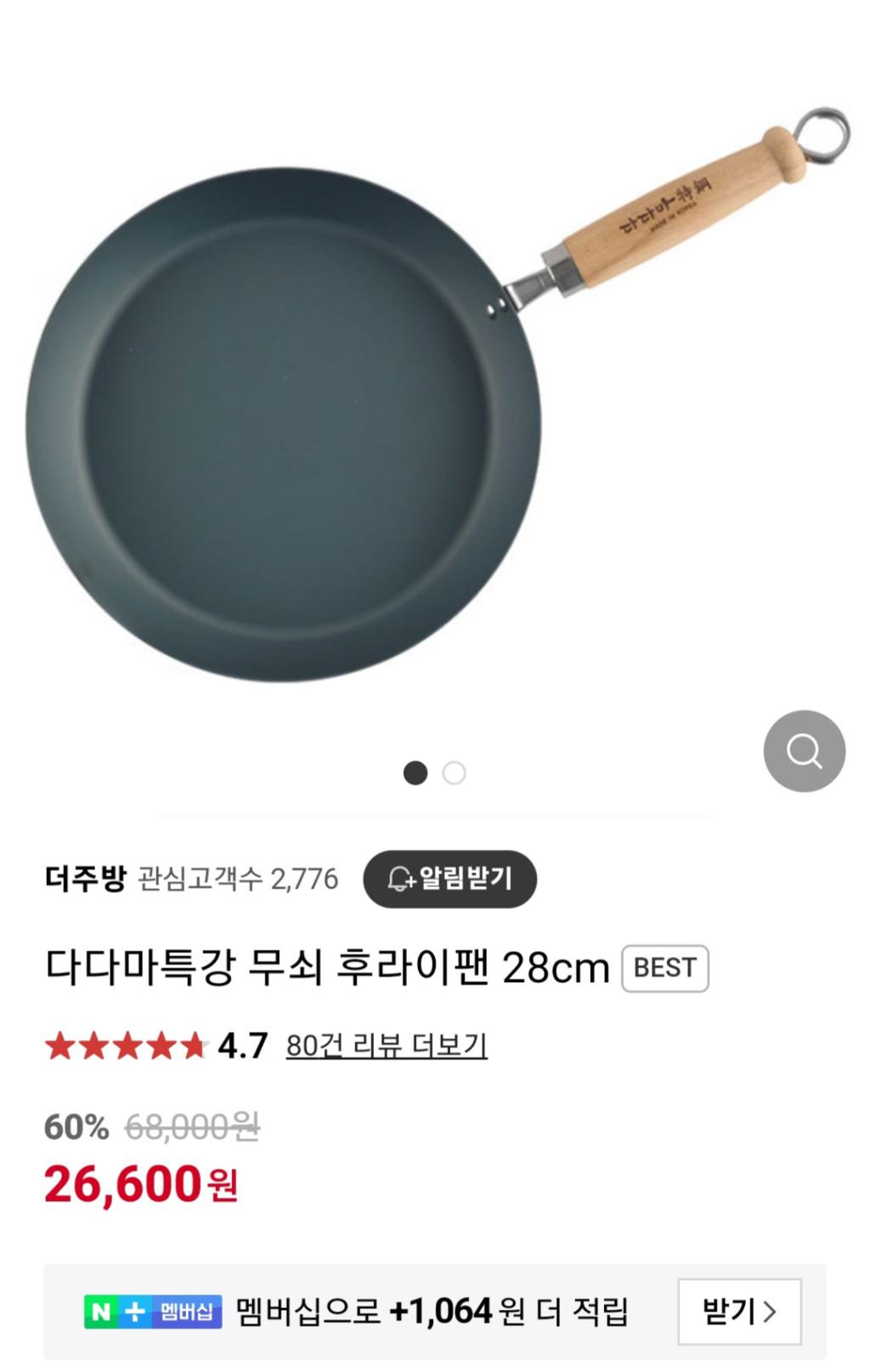Viewport: 870px width, 1372px height.
Task: Tap 받기 for membership points
Action: coord(738,1311)
